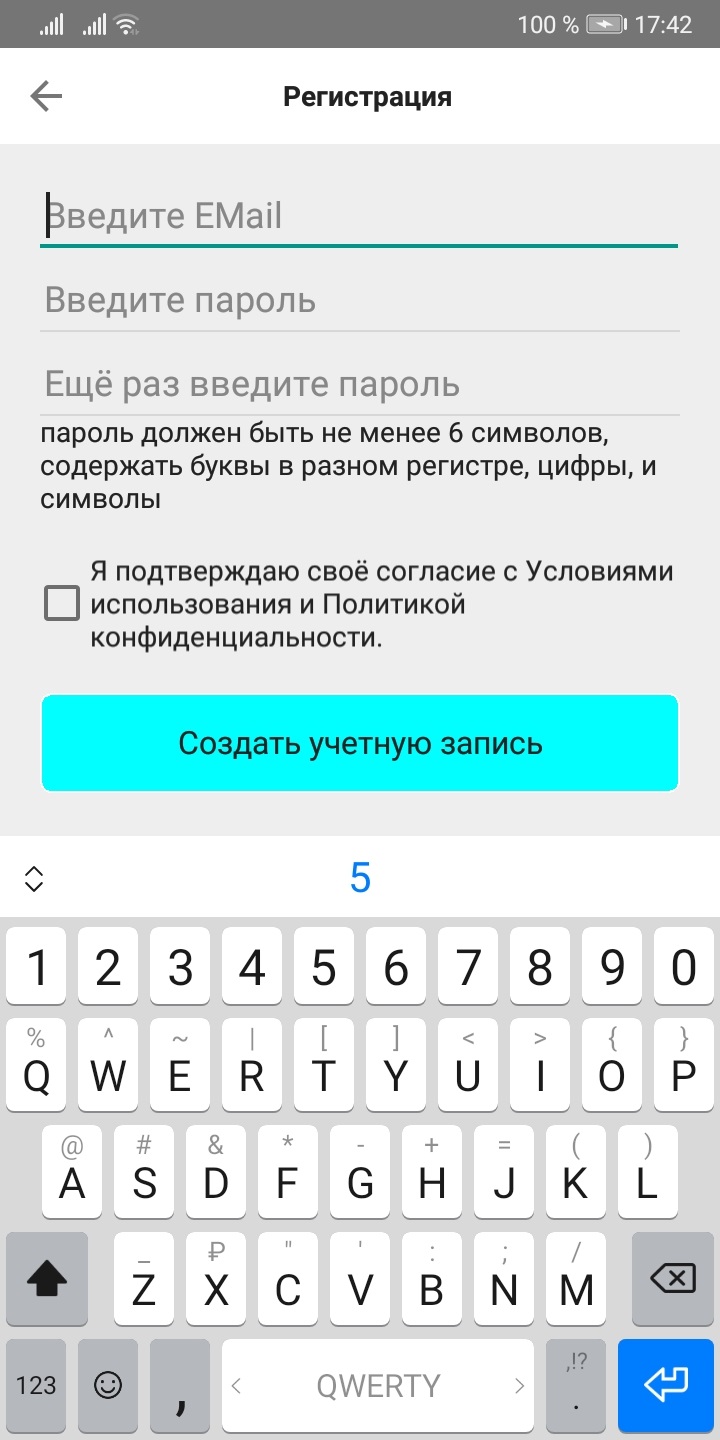Check the terms and privacy agreement box
The width and height of the screenshot is (720, 1440).
[x=62, y=603]
